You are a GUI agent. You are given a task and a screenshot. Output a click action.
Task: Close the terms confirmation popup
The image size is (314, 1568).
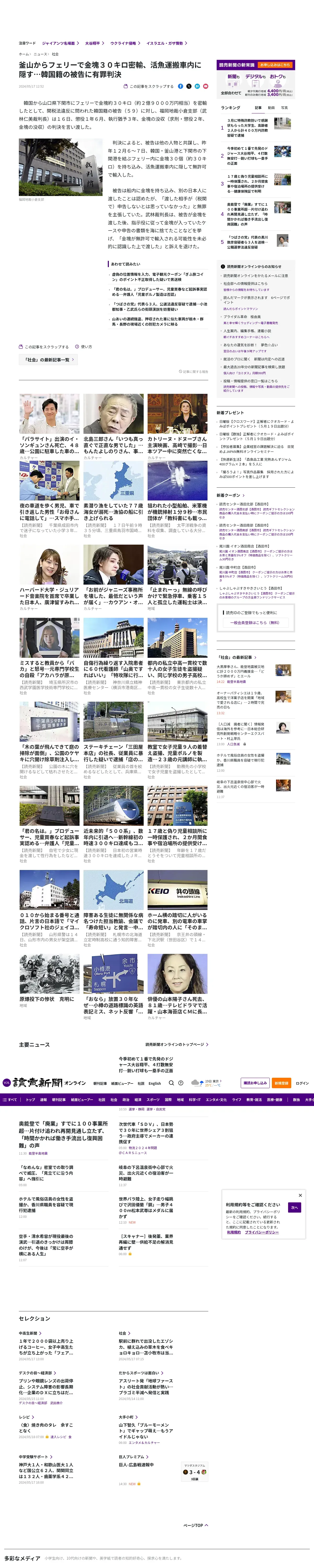point(300,1196)
